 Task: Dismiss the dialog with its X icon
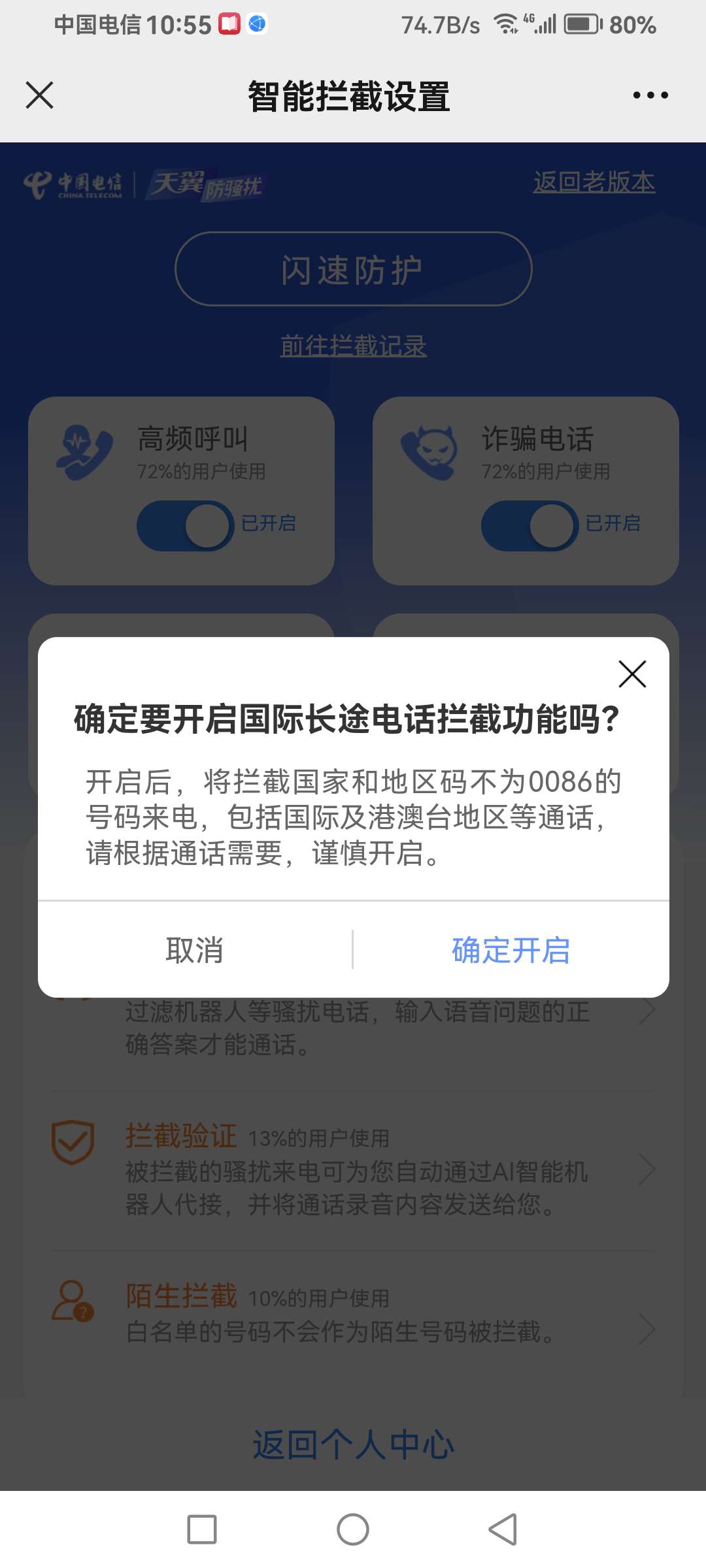632,674
